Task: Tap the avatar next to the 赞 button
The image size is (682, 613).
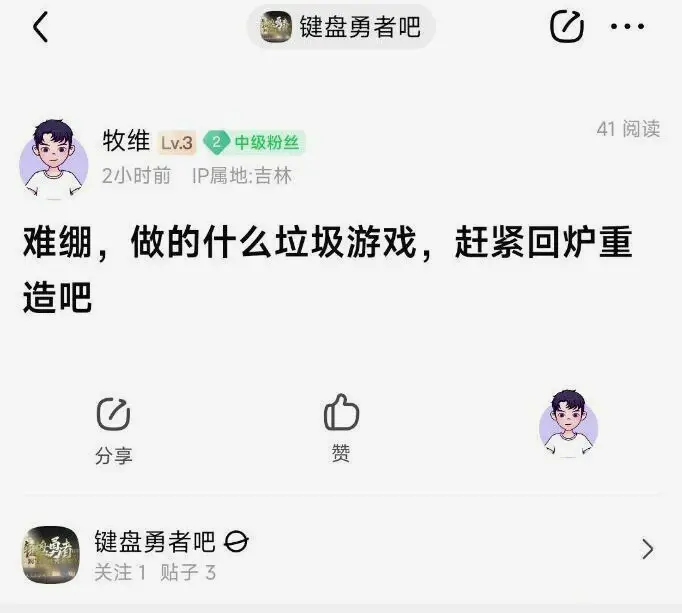Action: (568, 423)
